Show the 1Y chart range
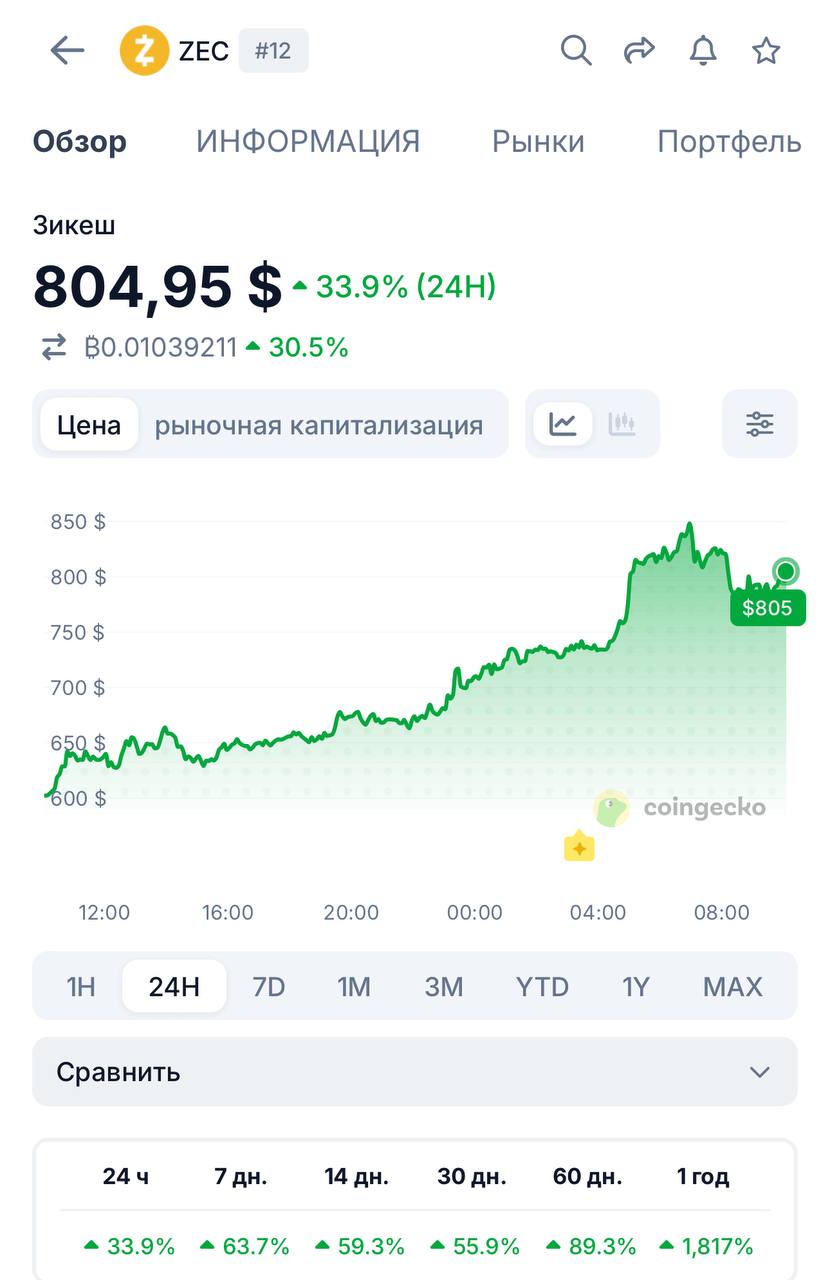This screenshot has height=1280, width=830. click(636, 987)
